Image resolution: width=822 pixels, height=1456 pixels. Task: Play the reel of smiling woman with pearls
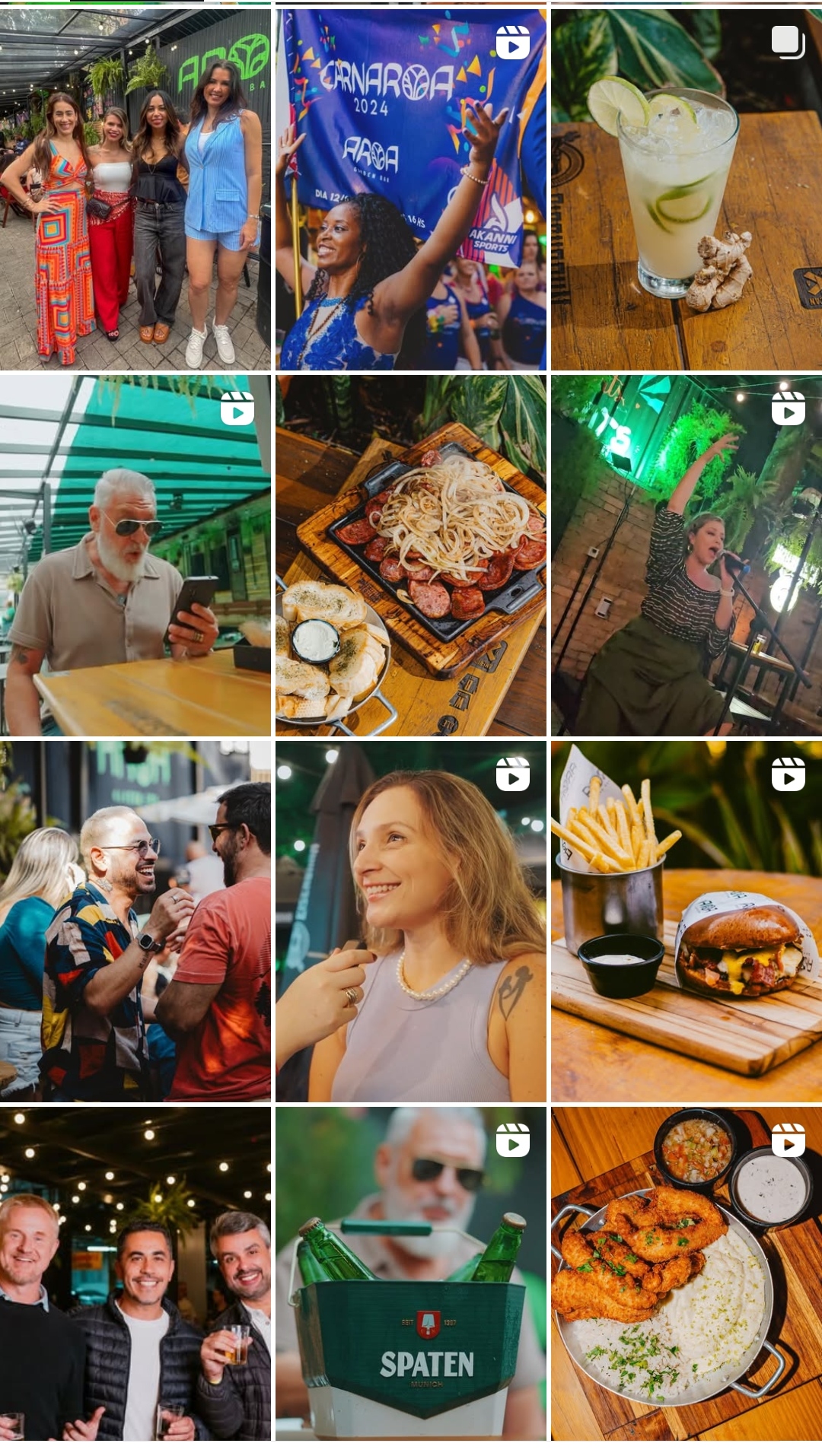coord(411,921)
